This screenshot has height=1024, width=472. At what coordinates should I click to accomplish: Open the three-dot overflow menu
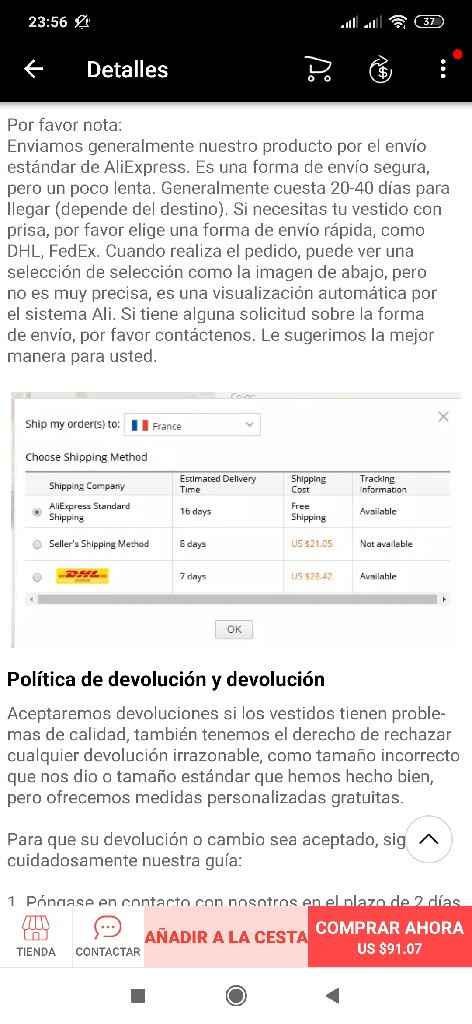click(443, 69)
